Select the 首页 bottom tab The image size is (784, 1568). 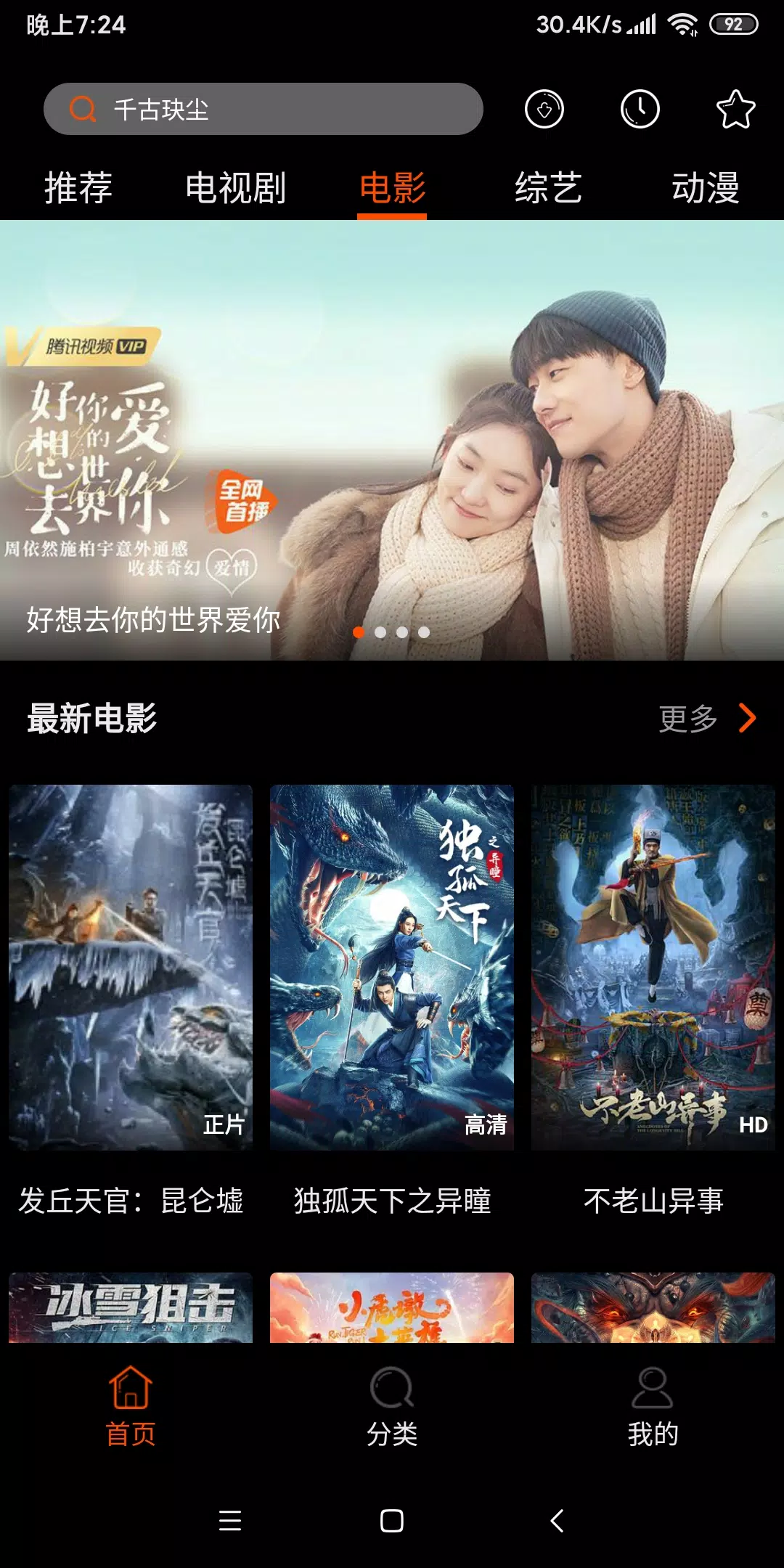131,1407
